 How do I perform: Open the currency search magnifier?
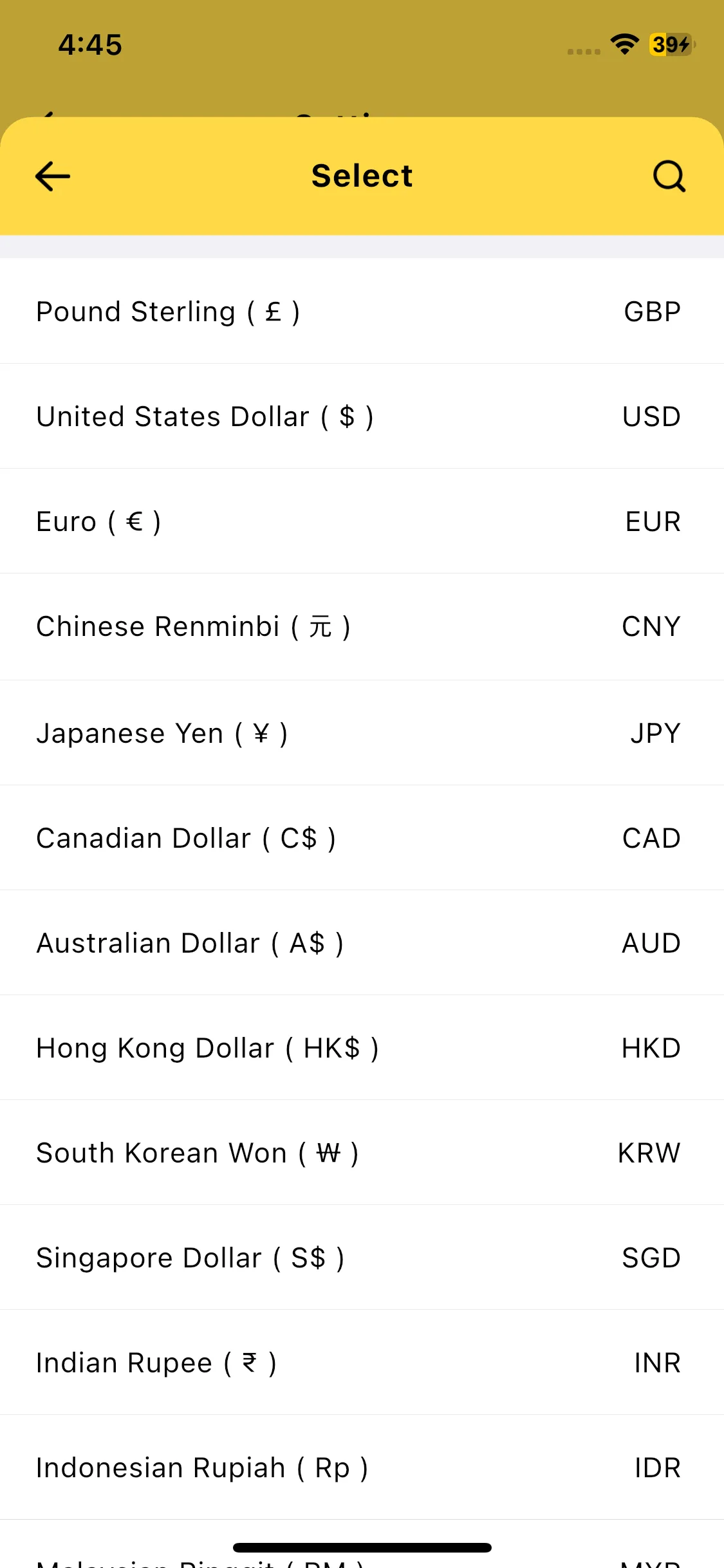point(669,176)
